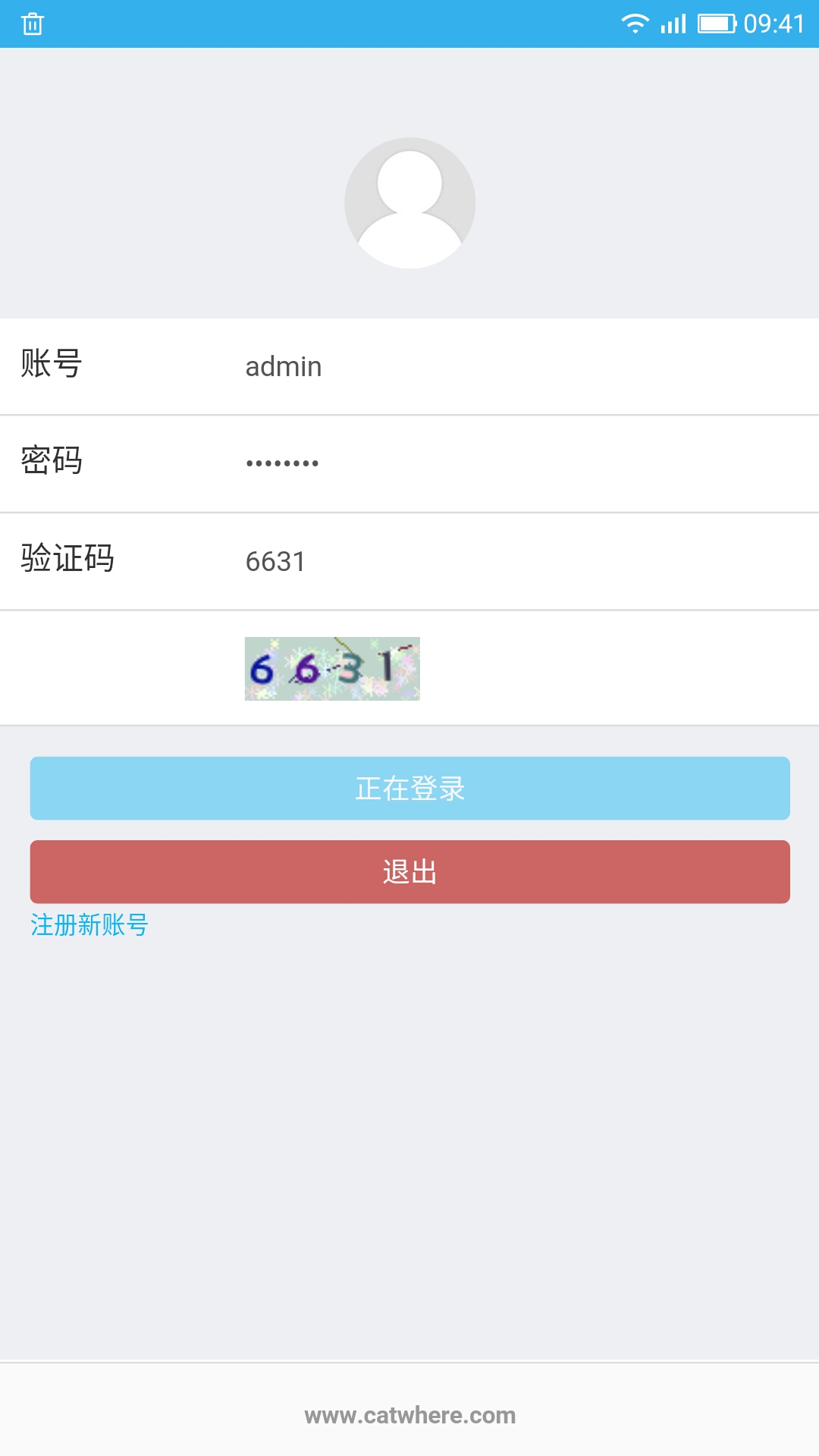Tap the 正在登录 login button

[x=409, y=788]
